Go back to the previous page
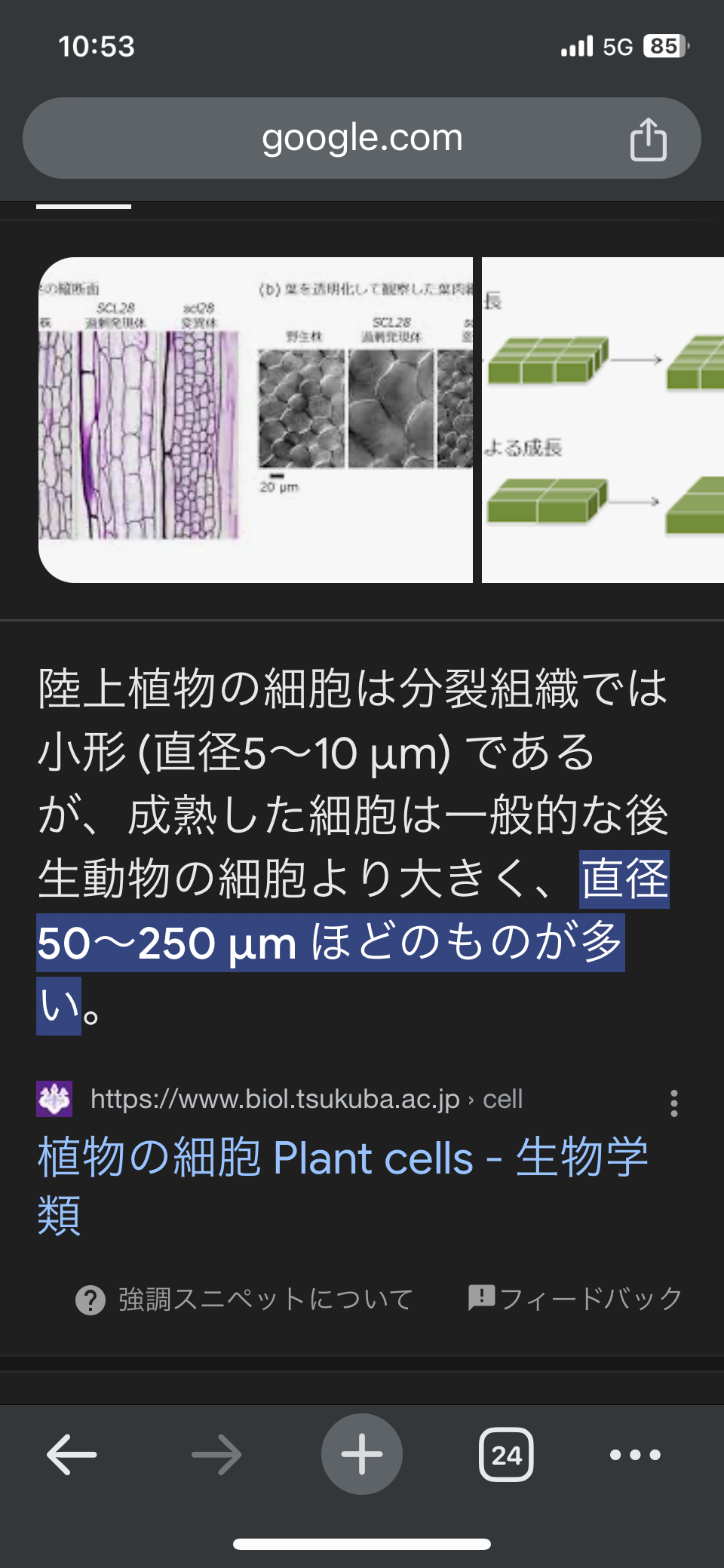This screenshot has width=724, height=1568. tap(72, 1454)
